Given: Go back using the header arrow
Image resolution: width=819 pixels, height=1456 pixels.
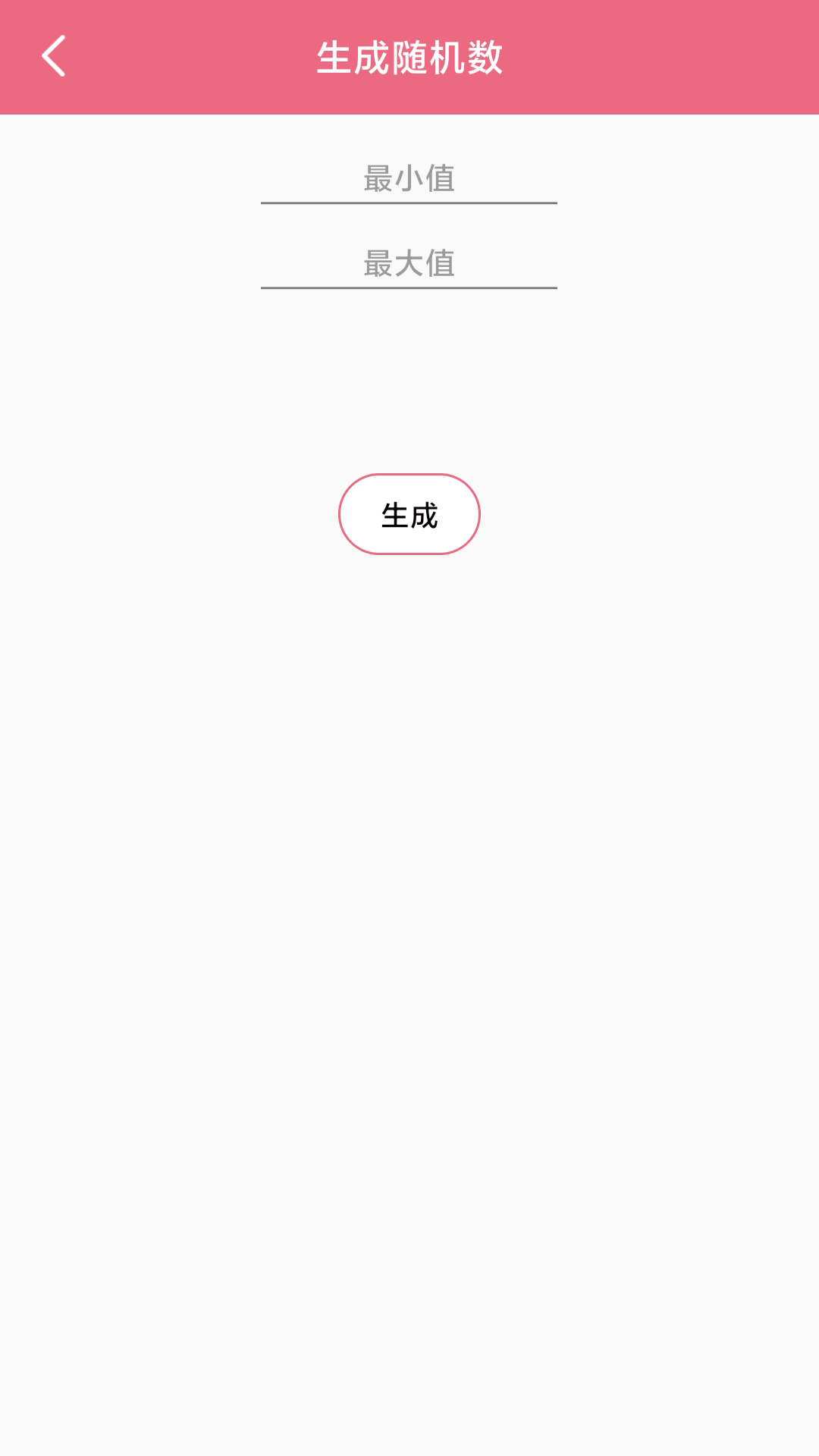Looking at the screenshot, I should (53, 56).
